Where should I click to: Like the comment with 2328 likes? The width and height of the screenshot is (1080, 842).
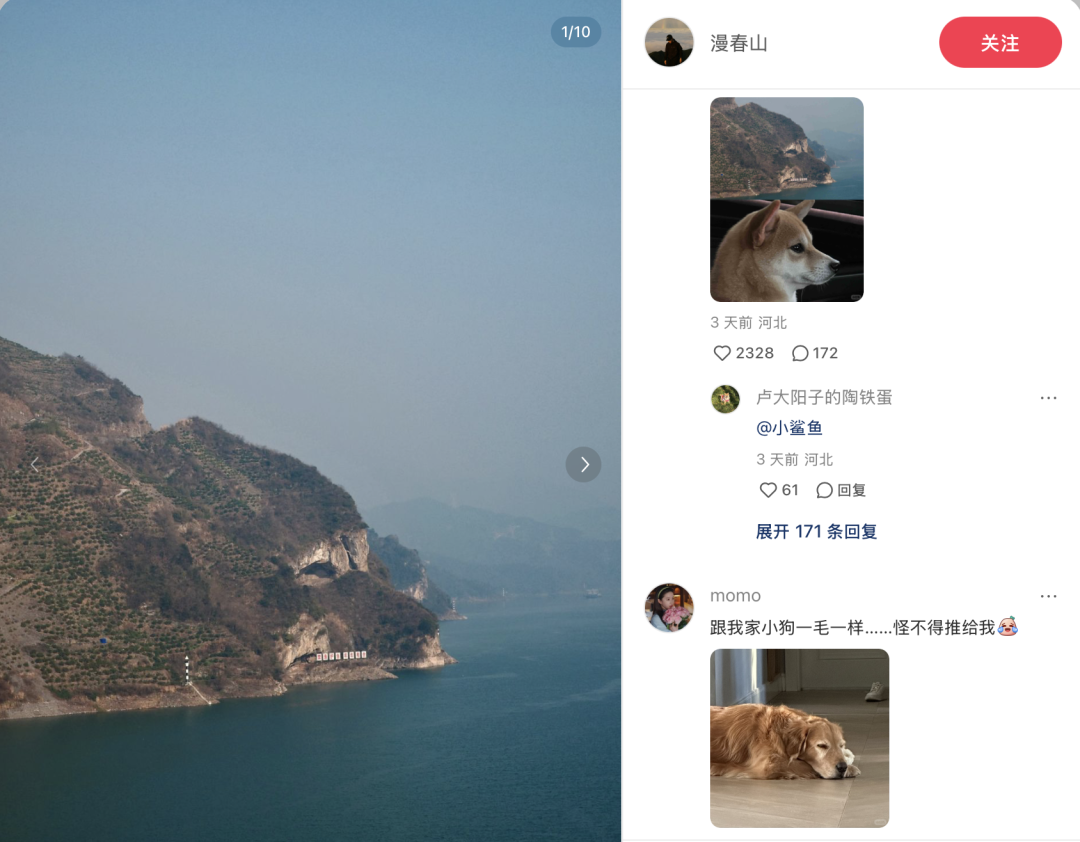[x=722, y=353]
